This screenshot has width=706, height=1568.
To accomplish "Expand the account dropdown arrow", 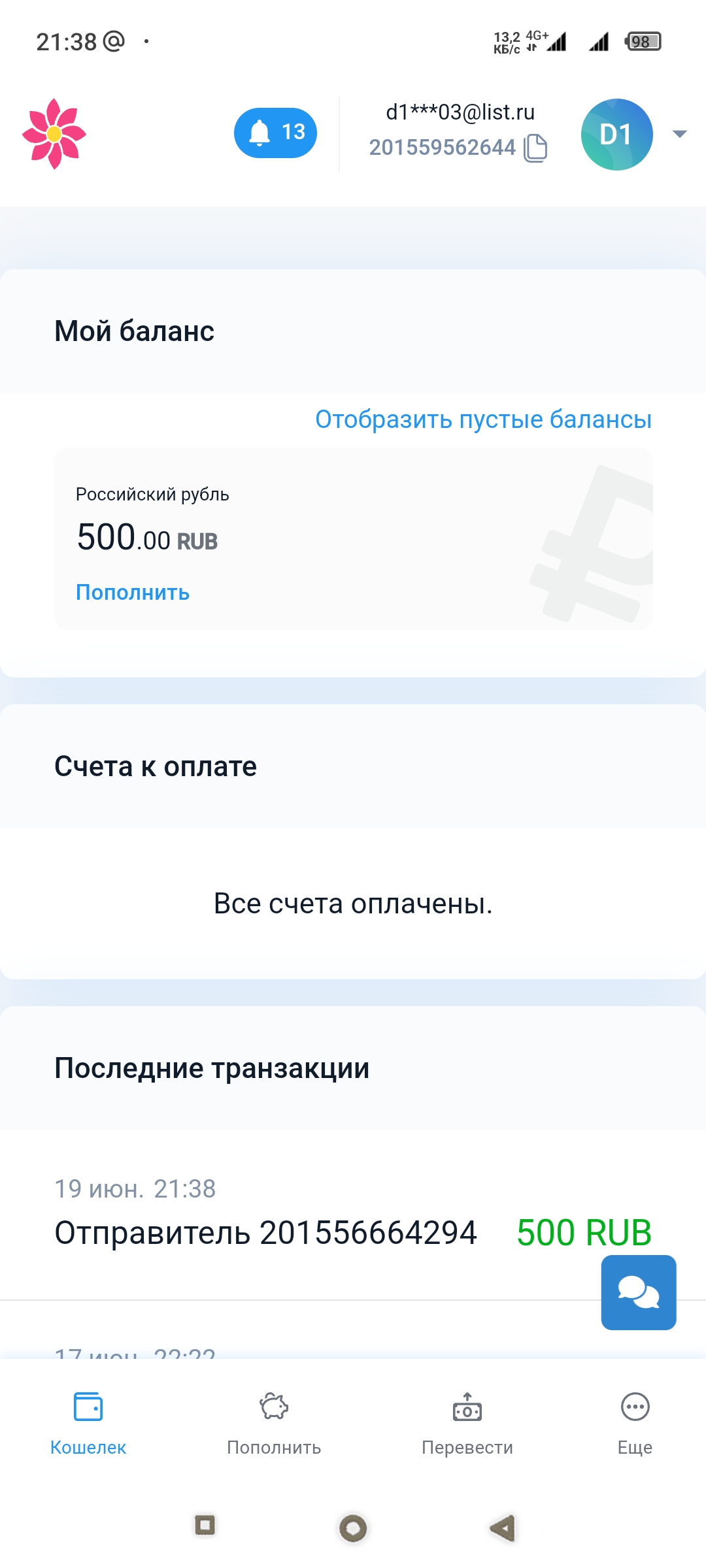I will point(679,134).
